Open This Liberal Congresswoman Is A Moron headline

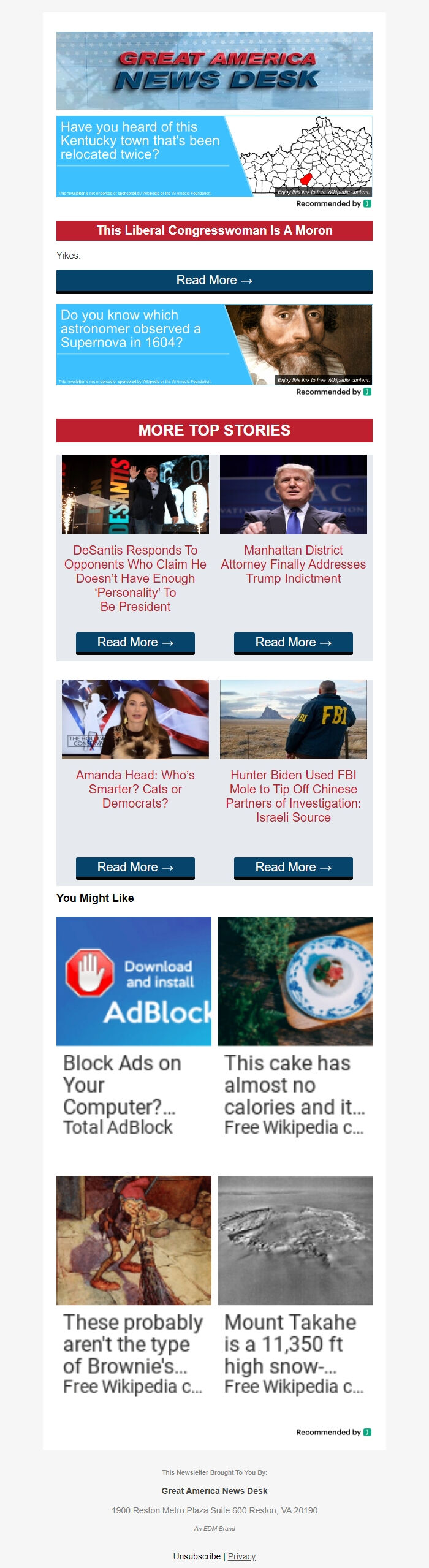[x=214, y=231]
